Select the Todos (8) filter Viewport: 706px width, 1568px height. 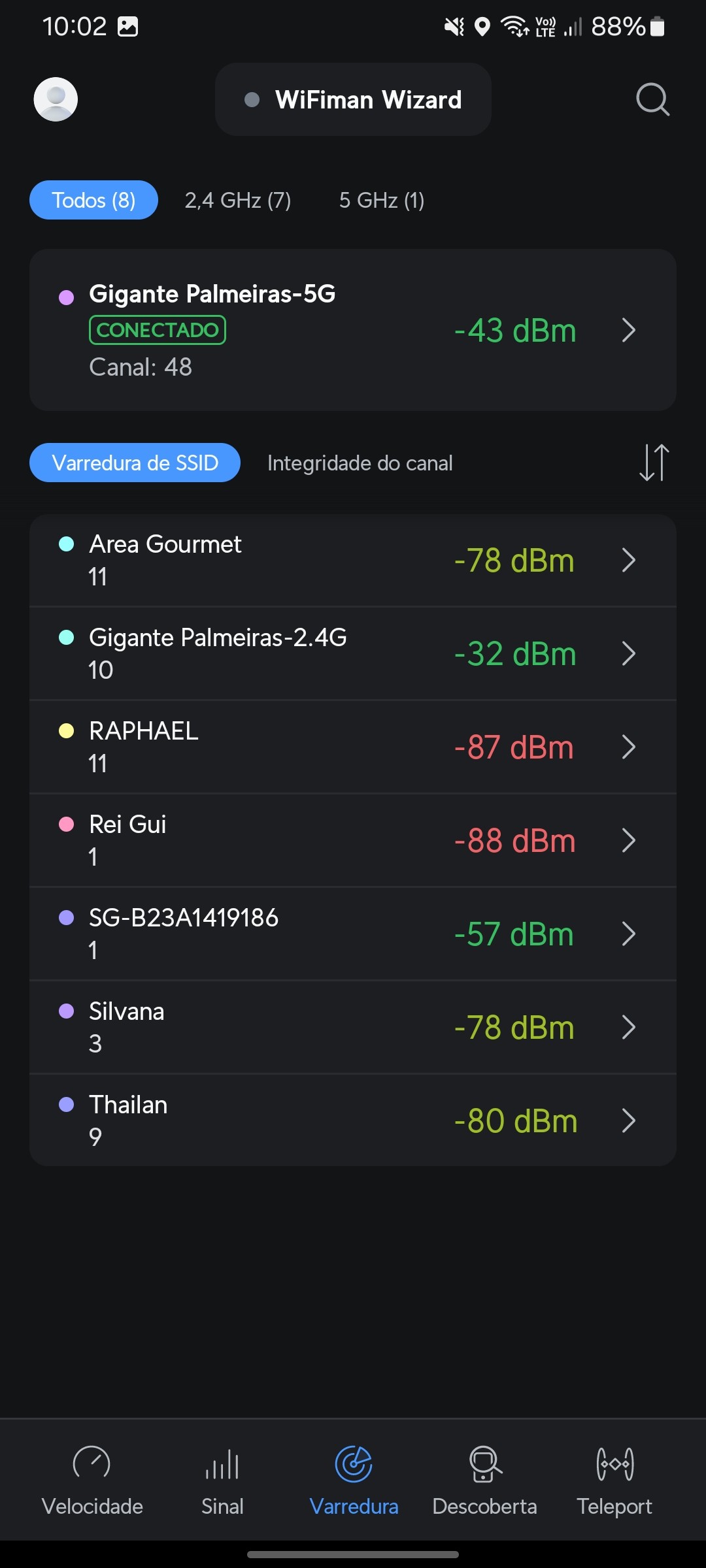(x=93, y=200)
